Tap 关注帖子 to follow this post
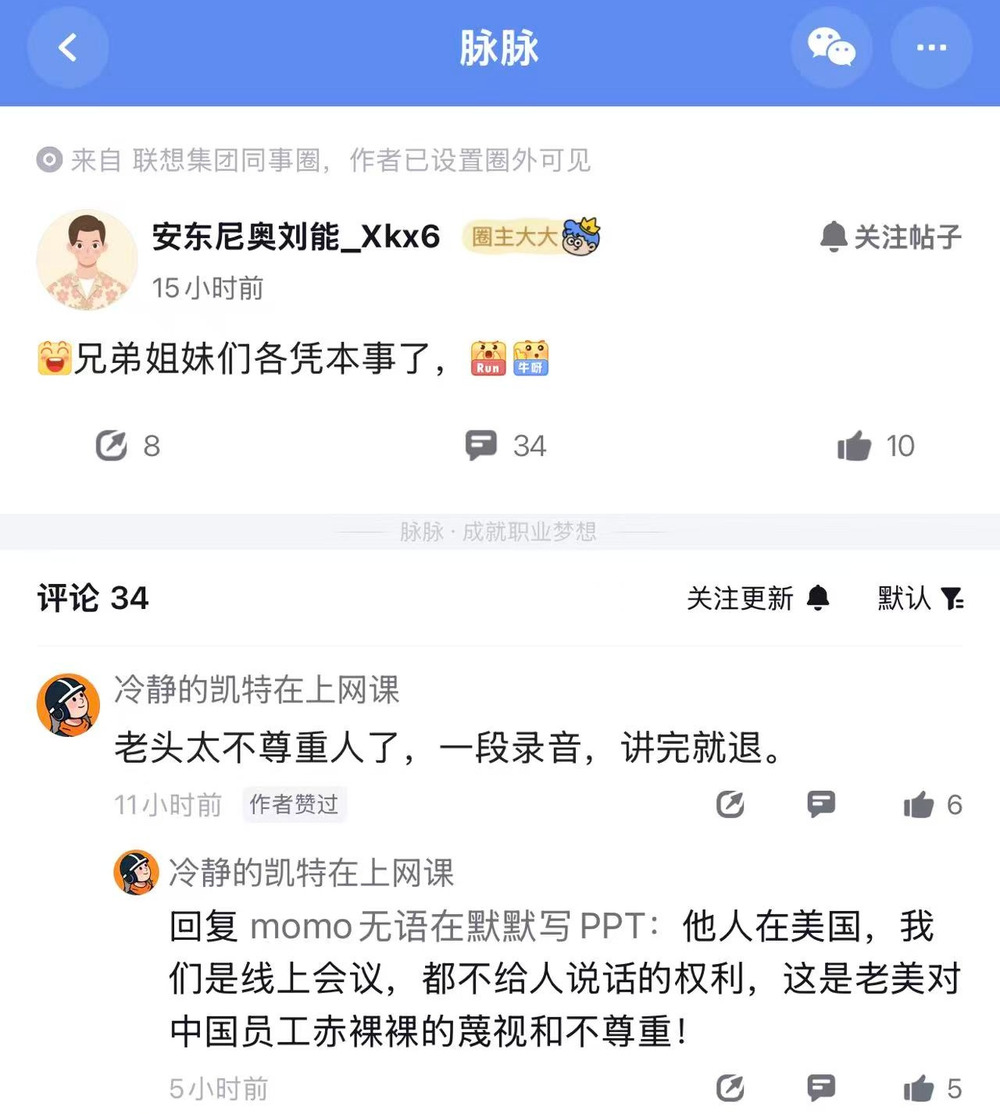This screenshot has height=1114, width=1000. pos(890,237)
